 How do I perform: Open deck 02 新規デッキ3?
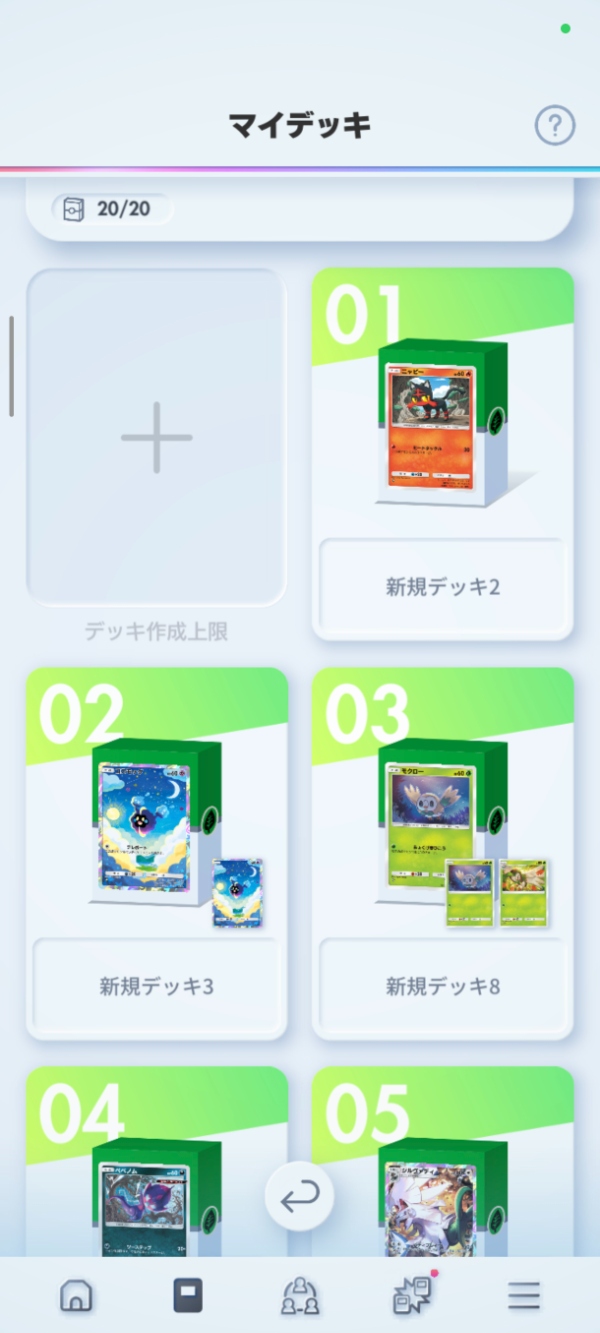(157, 855)
